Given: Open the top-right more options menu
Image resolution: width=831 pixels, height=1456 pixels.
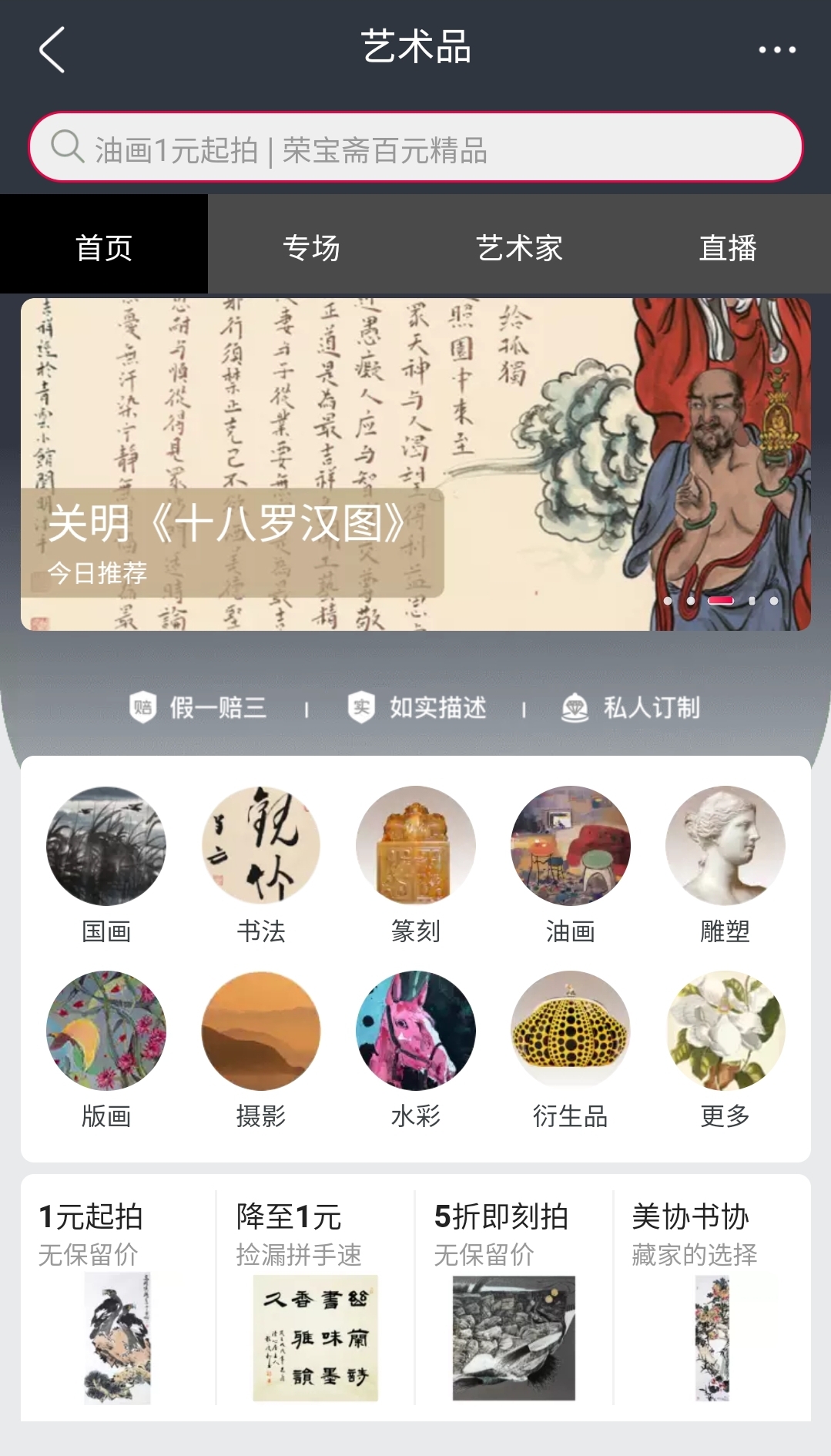Looking at the screenshot, I should (778, 48).
